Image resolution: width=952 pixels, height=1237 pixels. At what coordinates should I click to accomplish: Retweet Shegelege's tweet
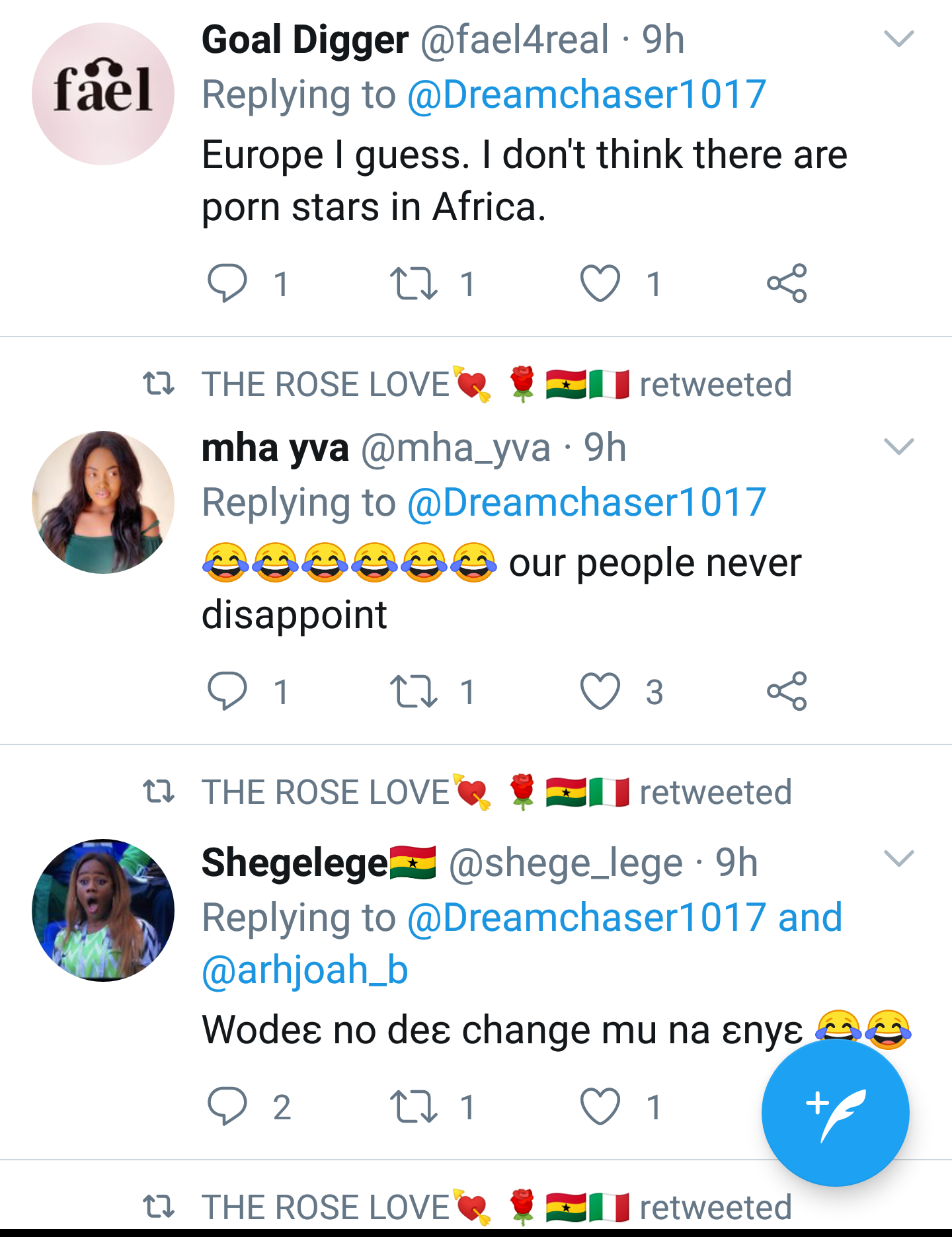point(414,1106)
